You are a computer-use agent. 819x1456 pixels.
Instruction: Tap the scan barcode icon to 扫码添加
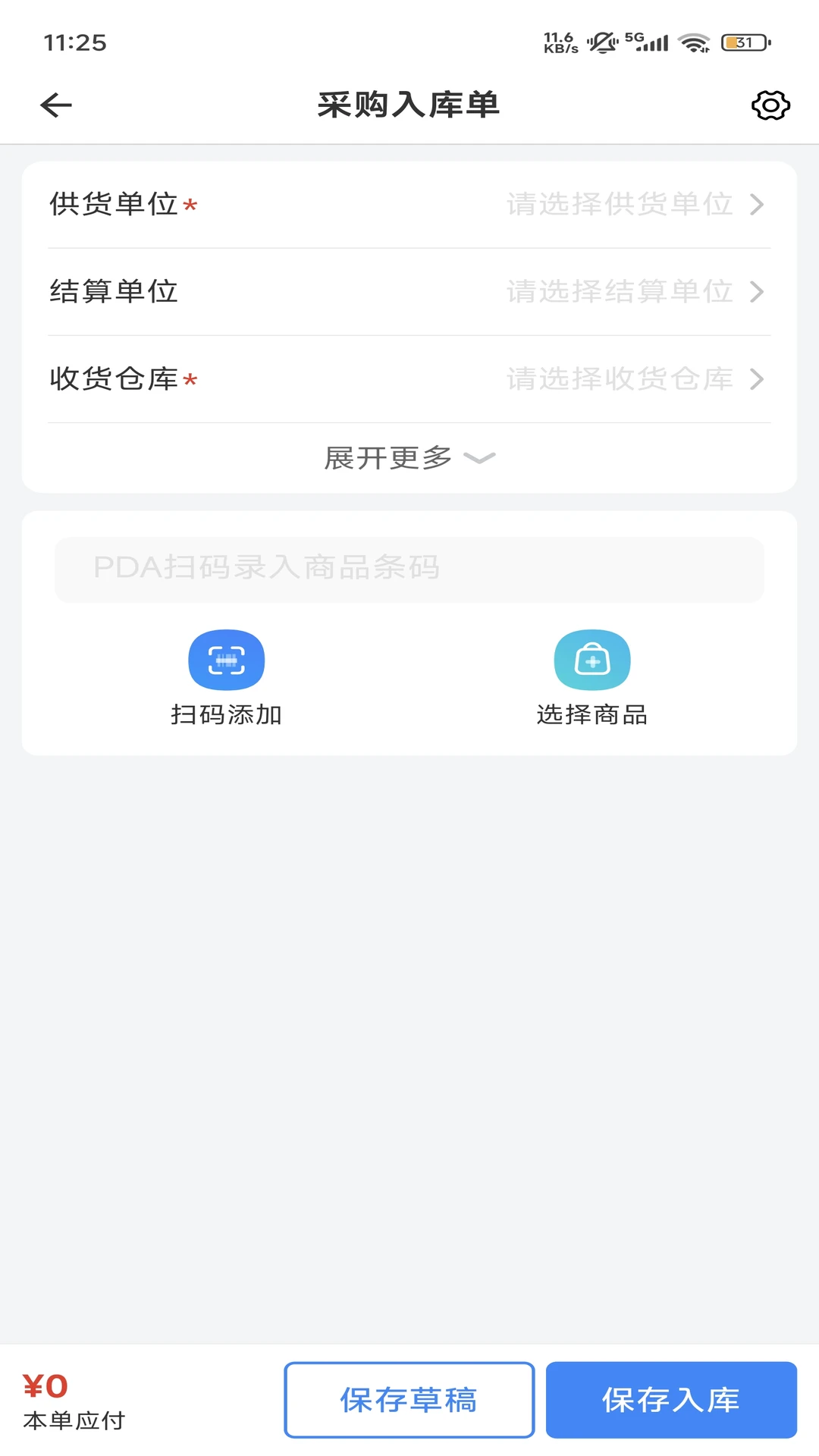(226, 659)
